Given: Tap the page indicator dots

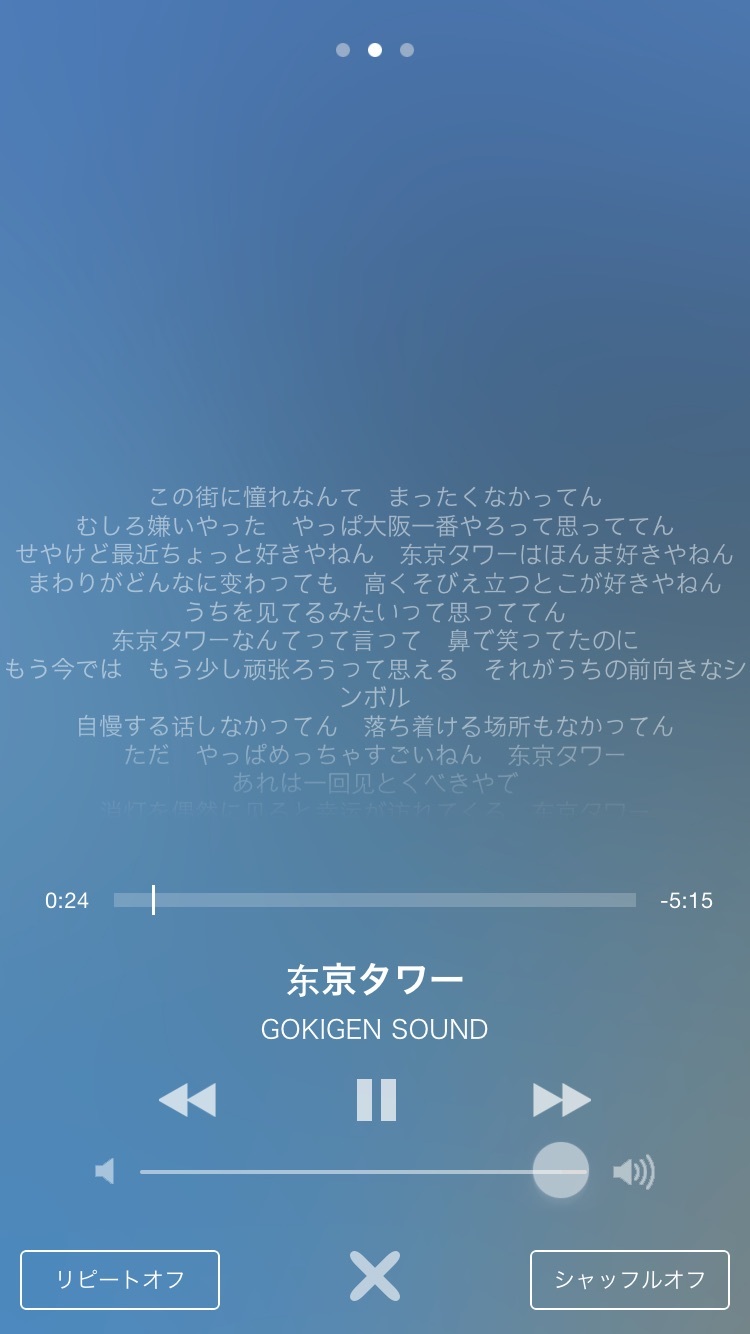Looking at the screenshot, I should tap(375, 50).
